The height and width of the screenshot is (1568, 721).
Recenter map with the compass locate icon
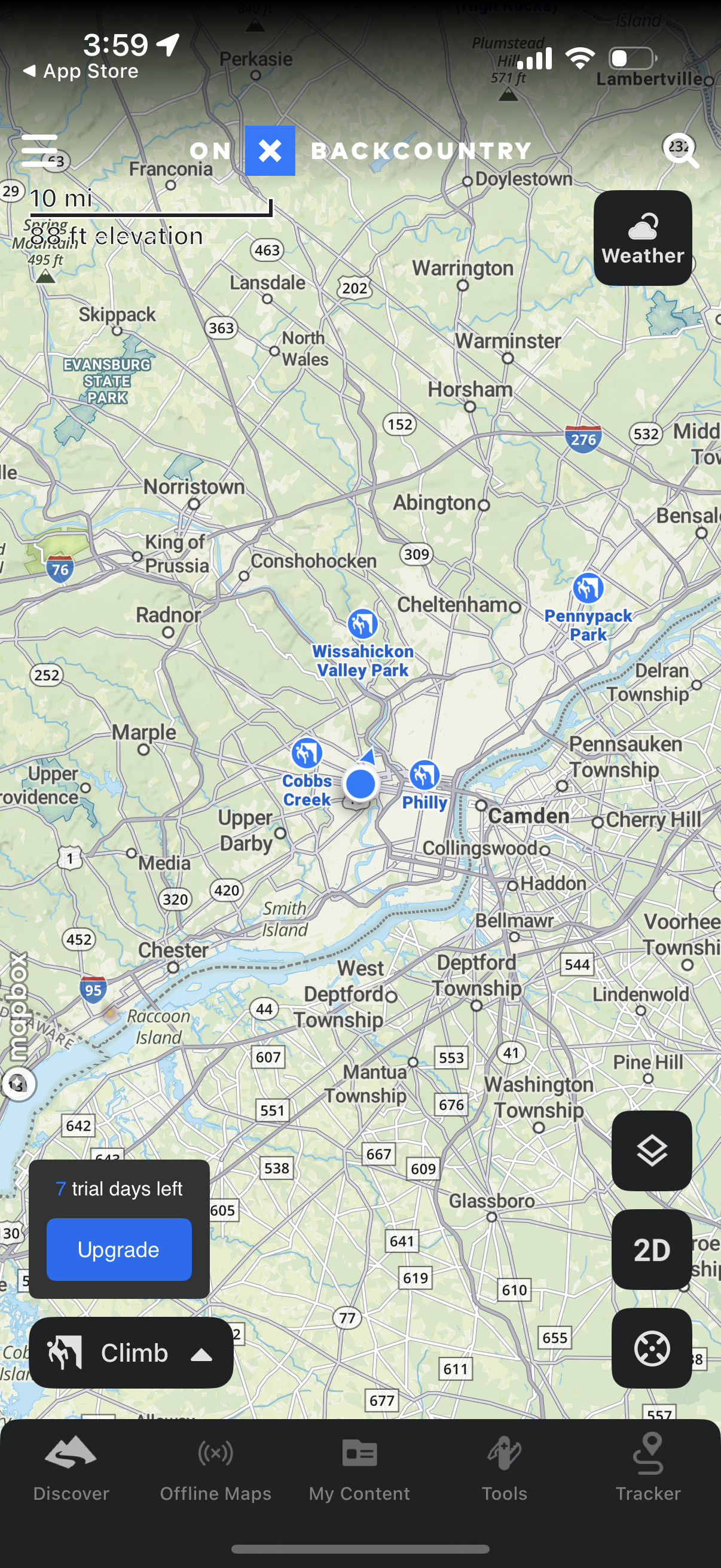(x=652, y=1350)
